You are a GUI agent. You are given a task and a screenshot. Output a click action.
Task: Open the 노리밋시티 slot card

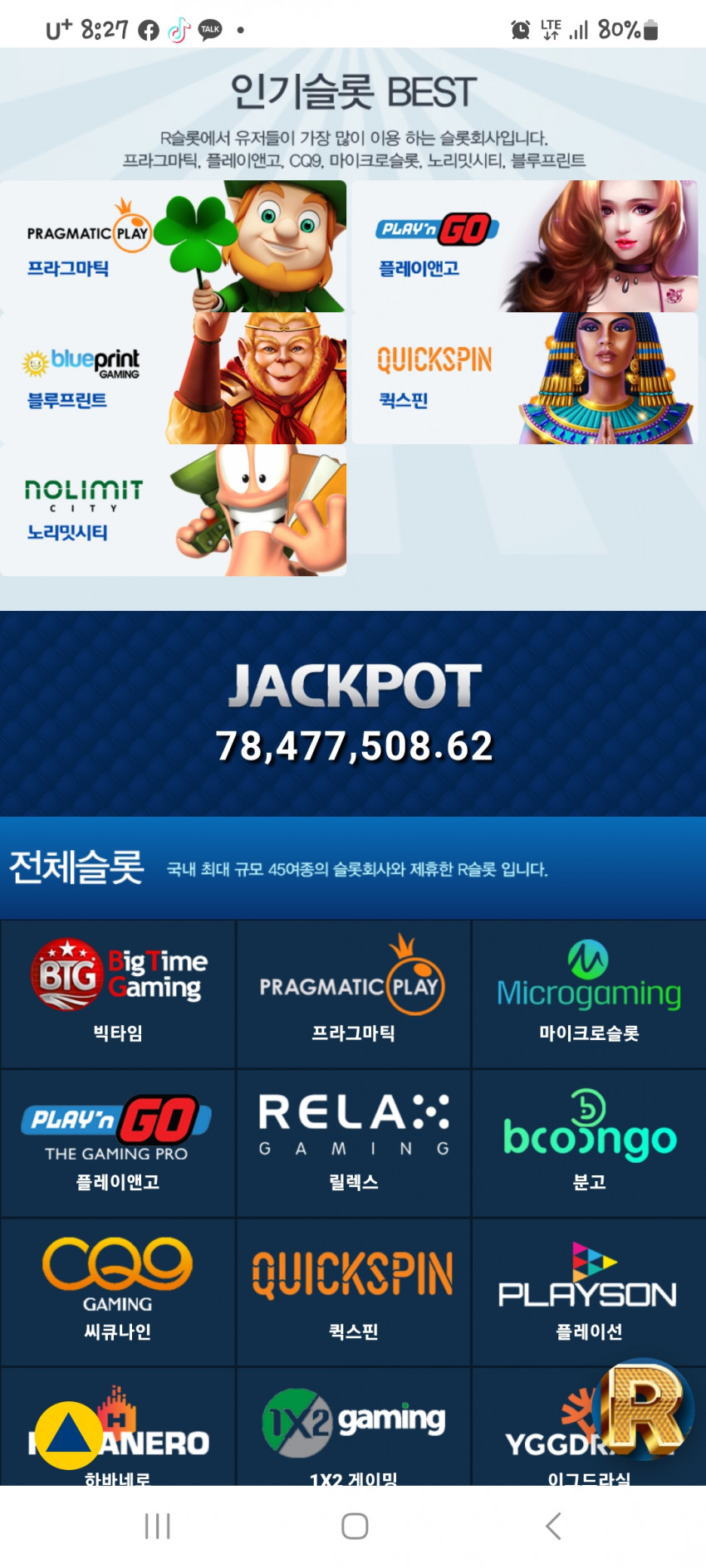(173, 510)
